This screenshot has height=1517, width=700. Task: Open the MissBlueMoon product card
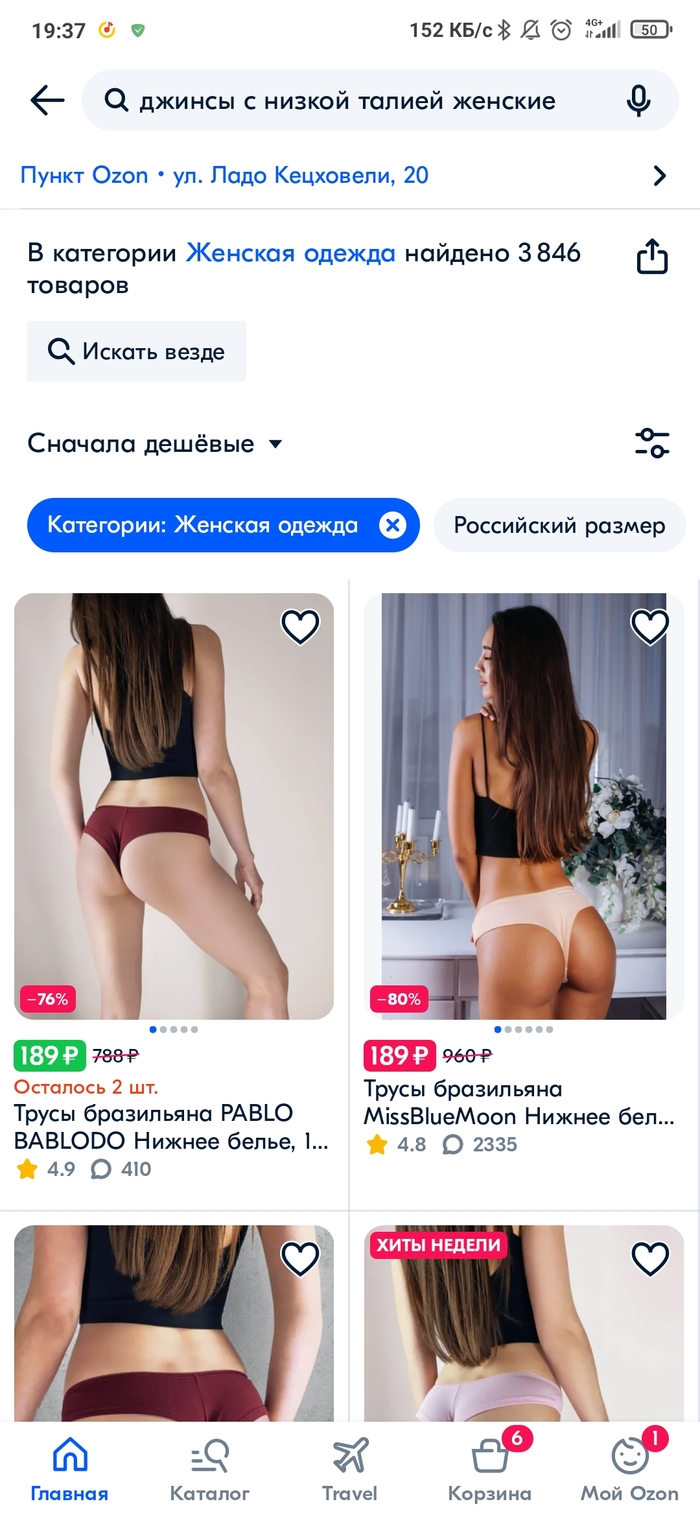coord(520,1102)
